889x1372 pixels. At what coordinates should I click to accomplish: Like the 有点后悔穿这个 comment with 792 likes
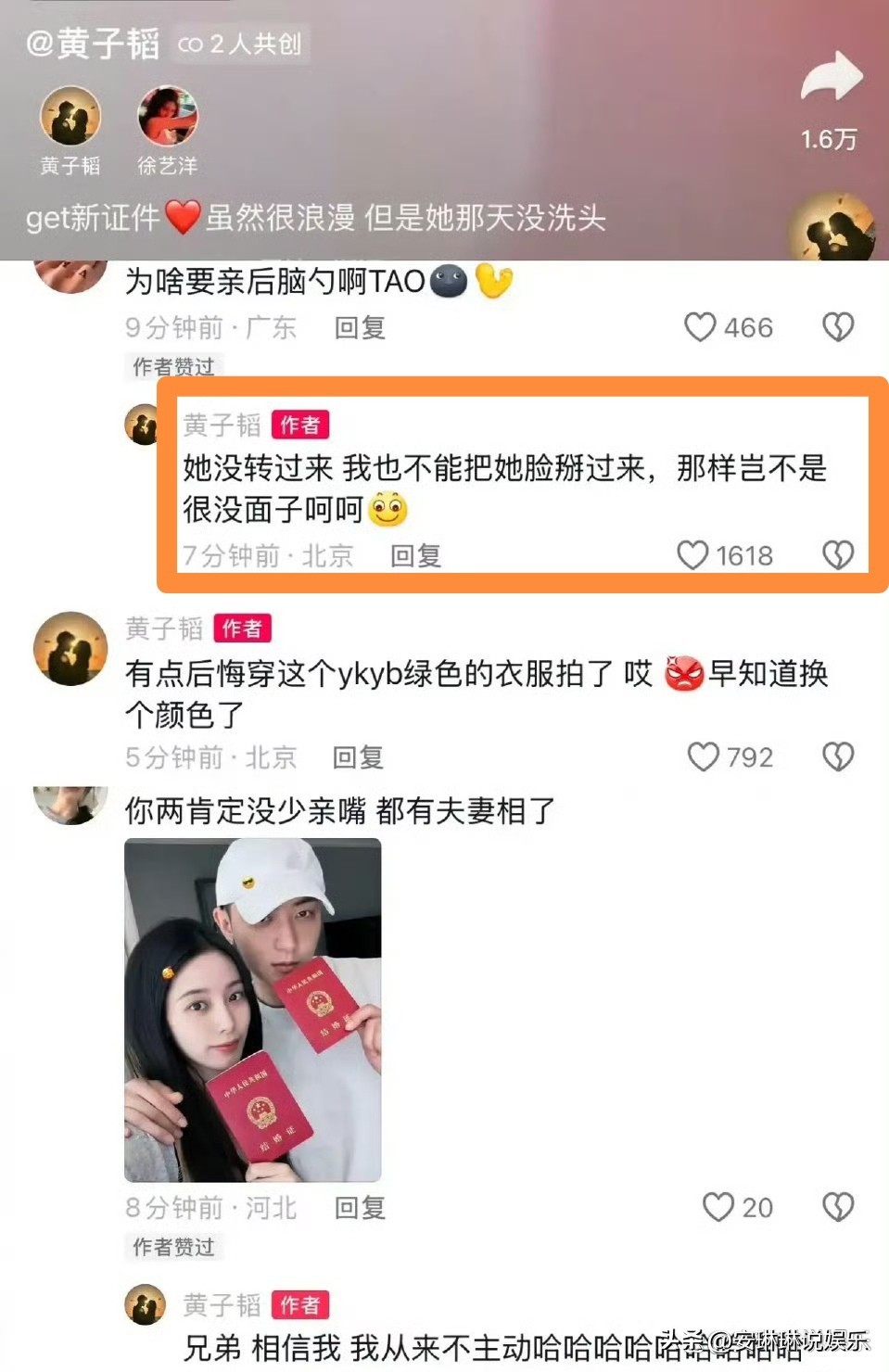[x=703, y=757]
